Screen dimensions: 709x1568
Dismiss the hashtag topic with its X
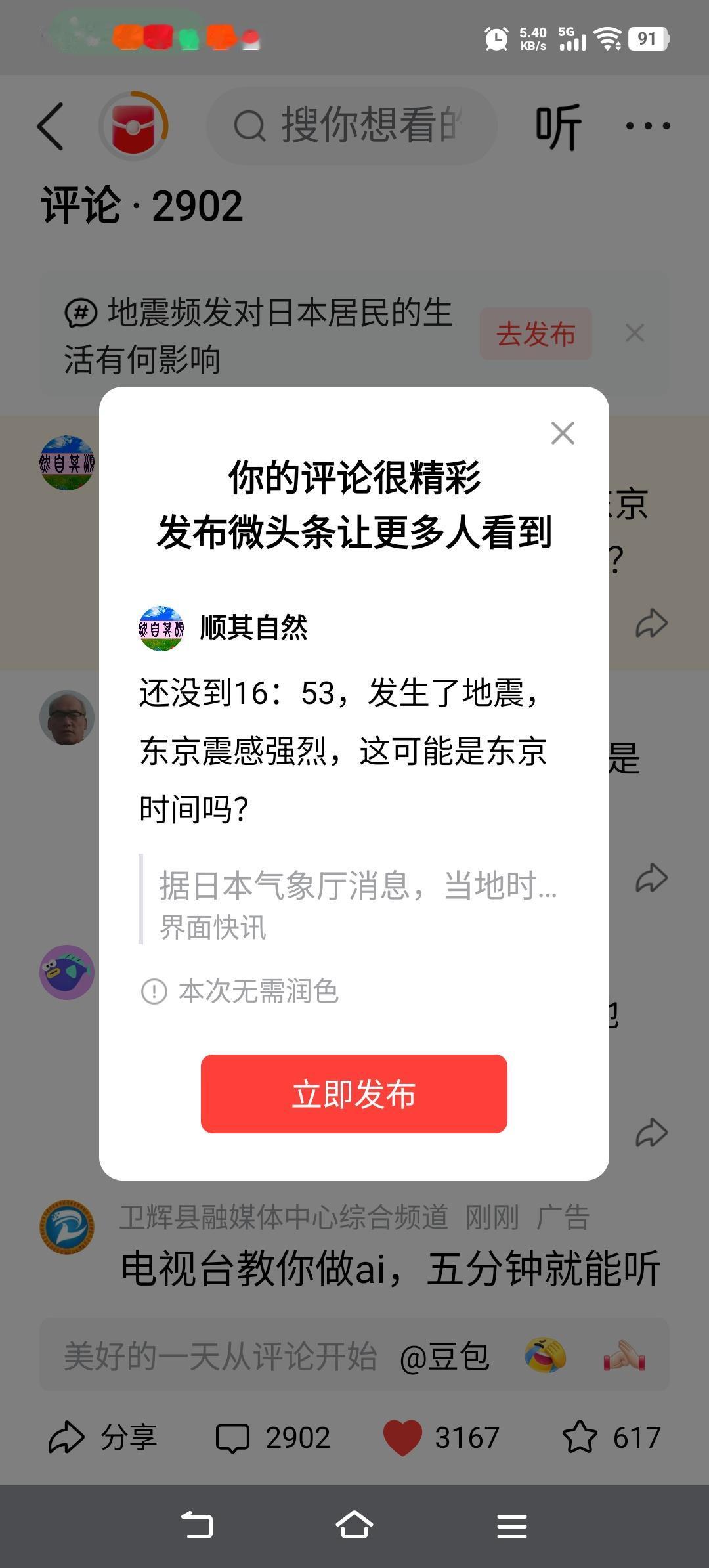click(x=634, y=334)
